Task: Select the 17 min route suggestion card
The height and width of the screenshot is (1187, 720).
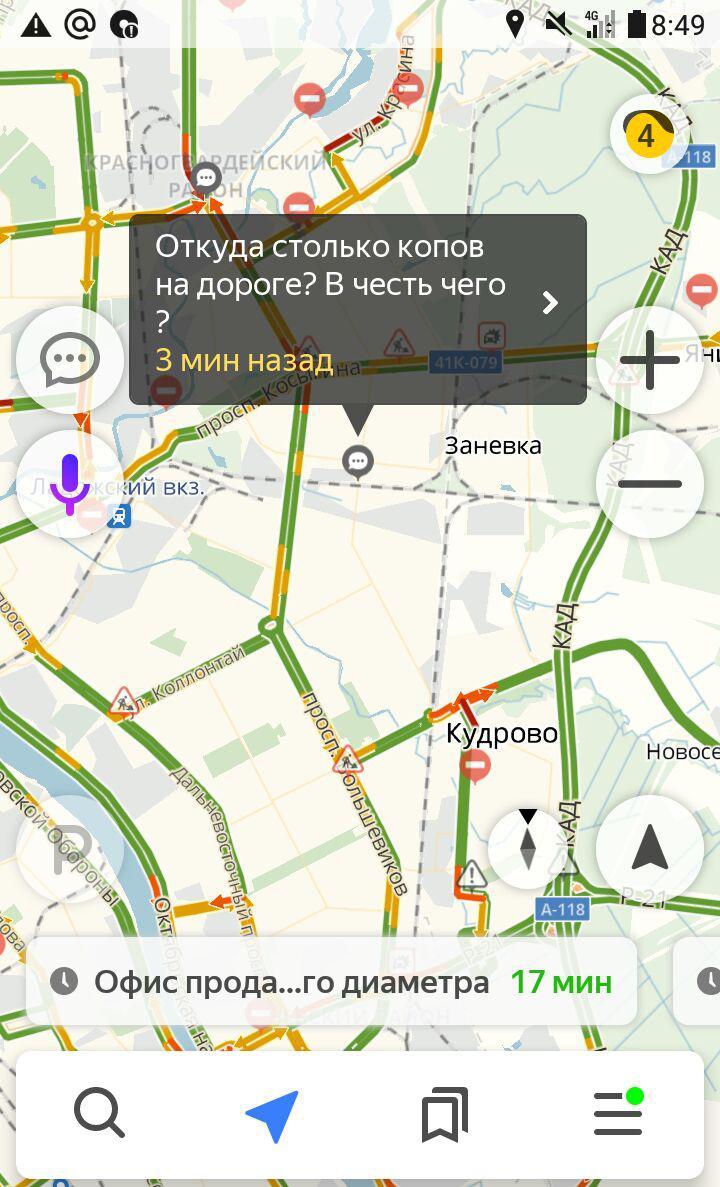Action: click(x=331, y=981)
